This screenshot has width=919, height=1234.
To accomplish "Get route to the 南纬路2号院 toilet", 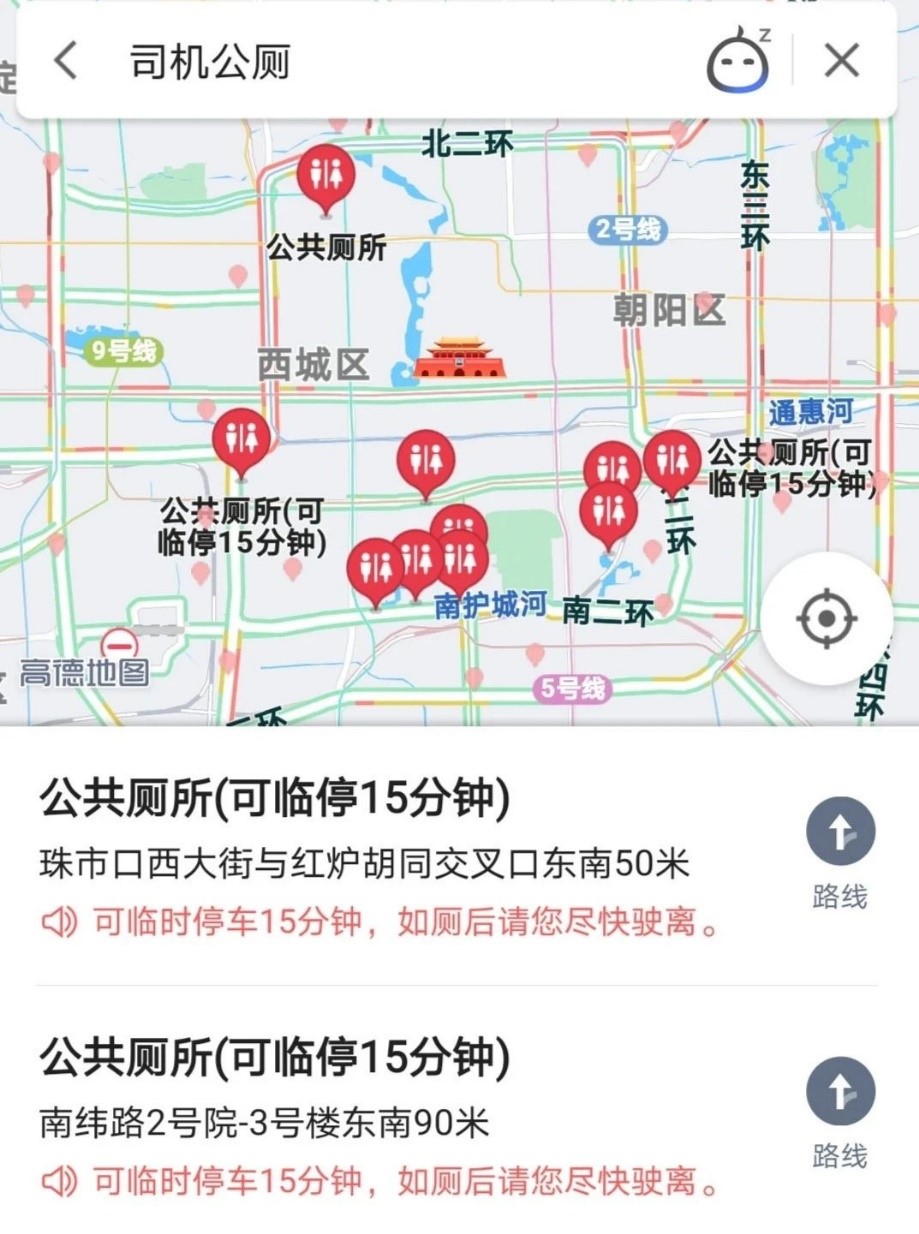I will (x=840, y=1112).
